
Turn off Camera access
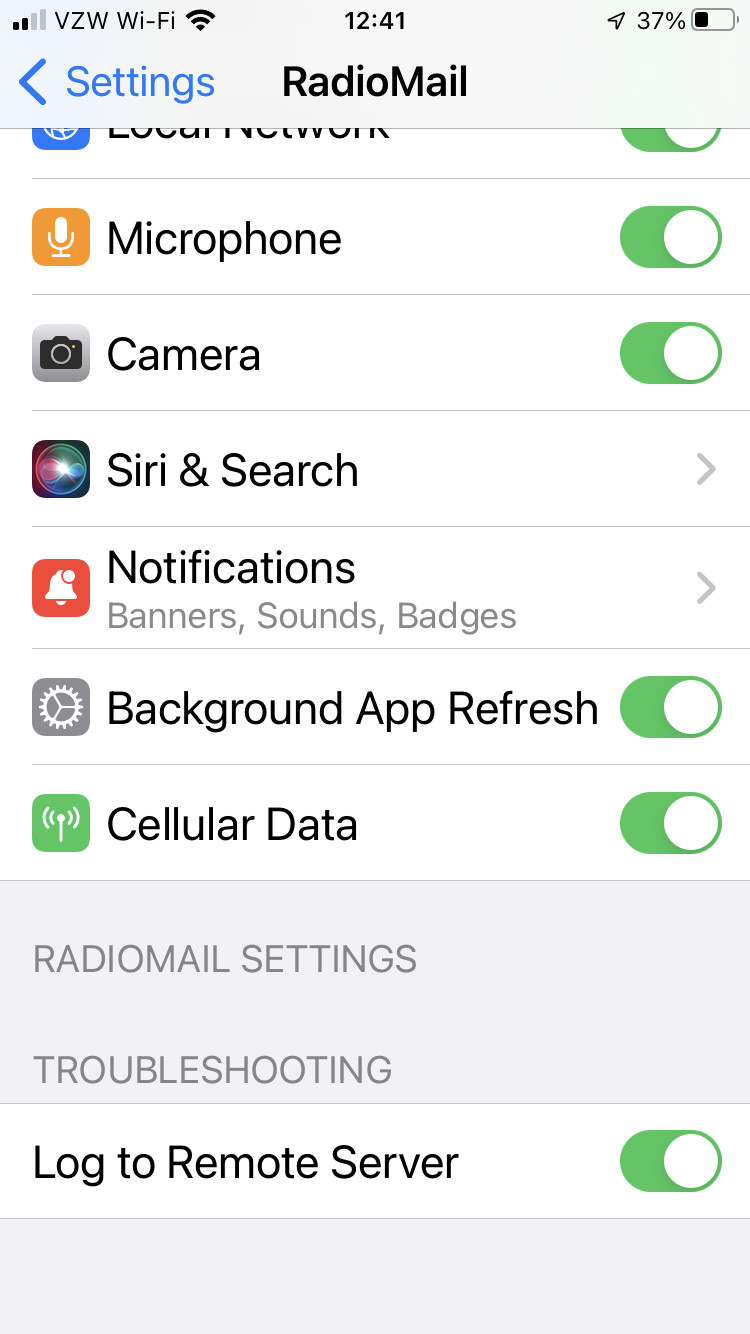[x=671, y=353]
